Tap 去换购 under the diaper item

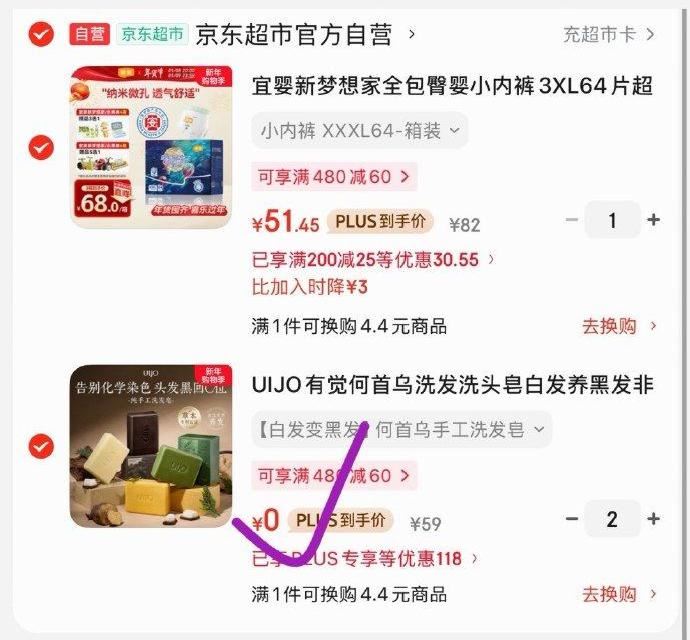(x=619, y=326)
